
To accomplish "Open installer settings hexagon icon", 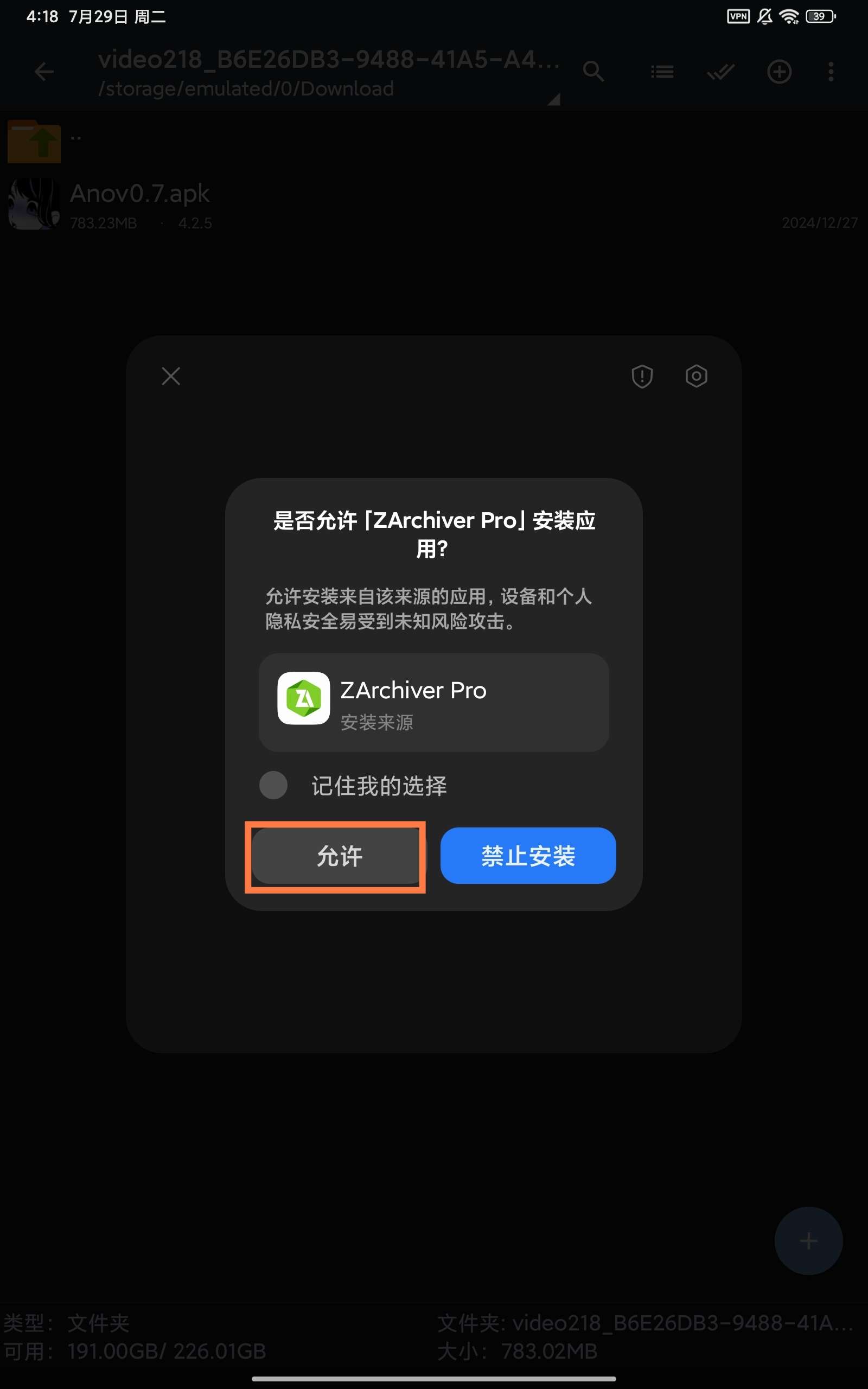I will (696, 377).
